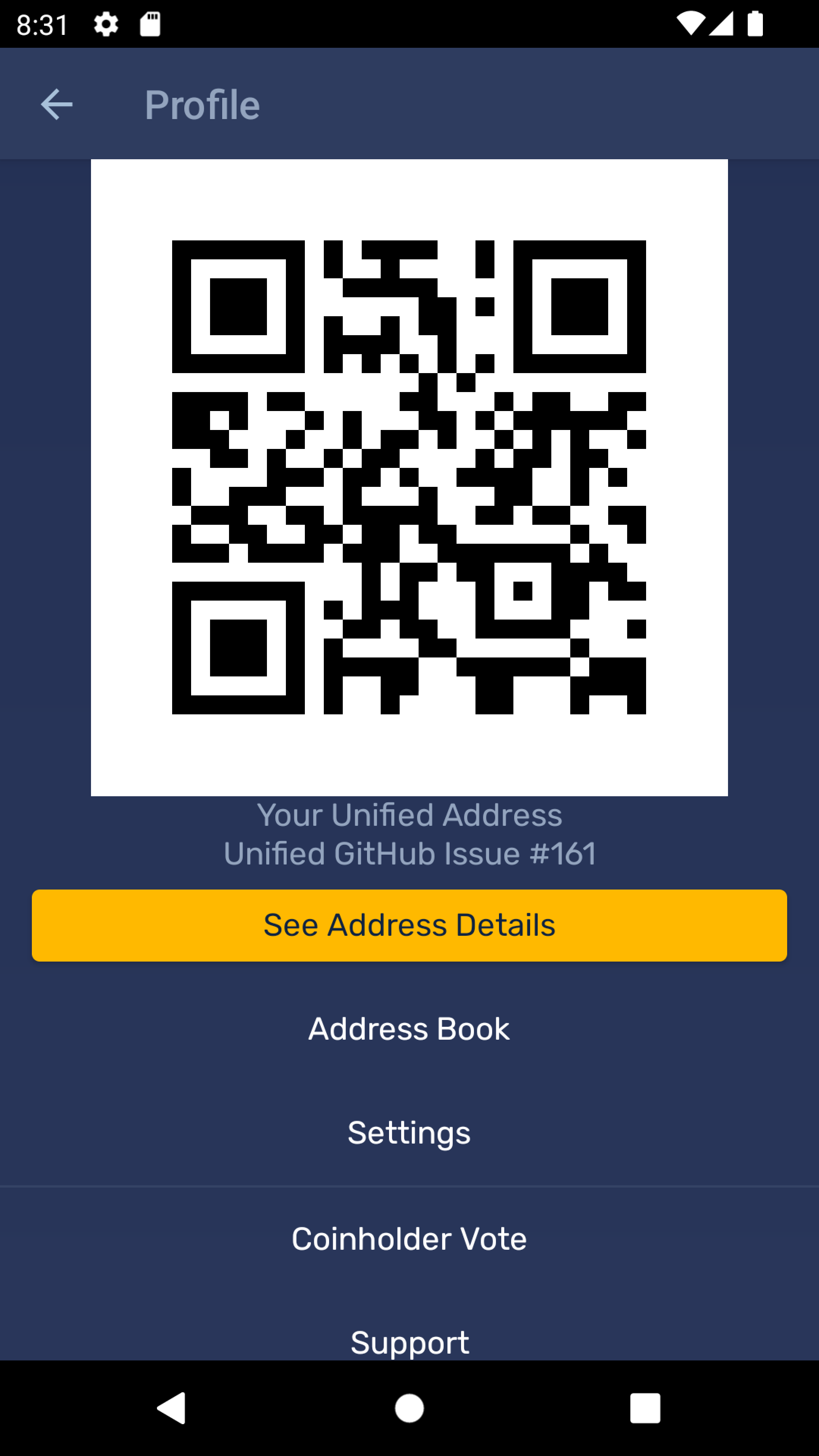Image resolution: width=819 pixels, height=1456 pixels.
Task: Open recent apps from navigation bar
Action: click(x=645, y=1407)
